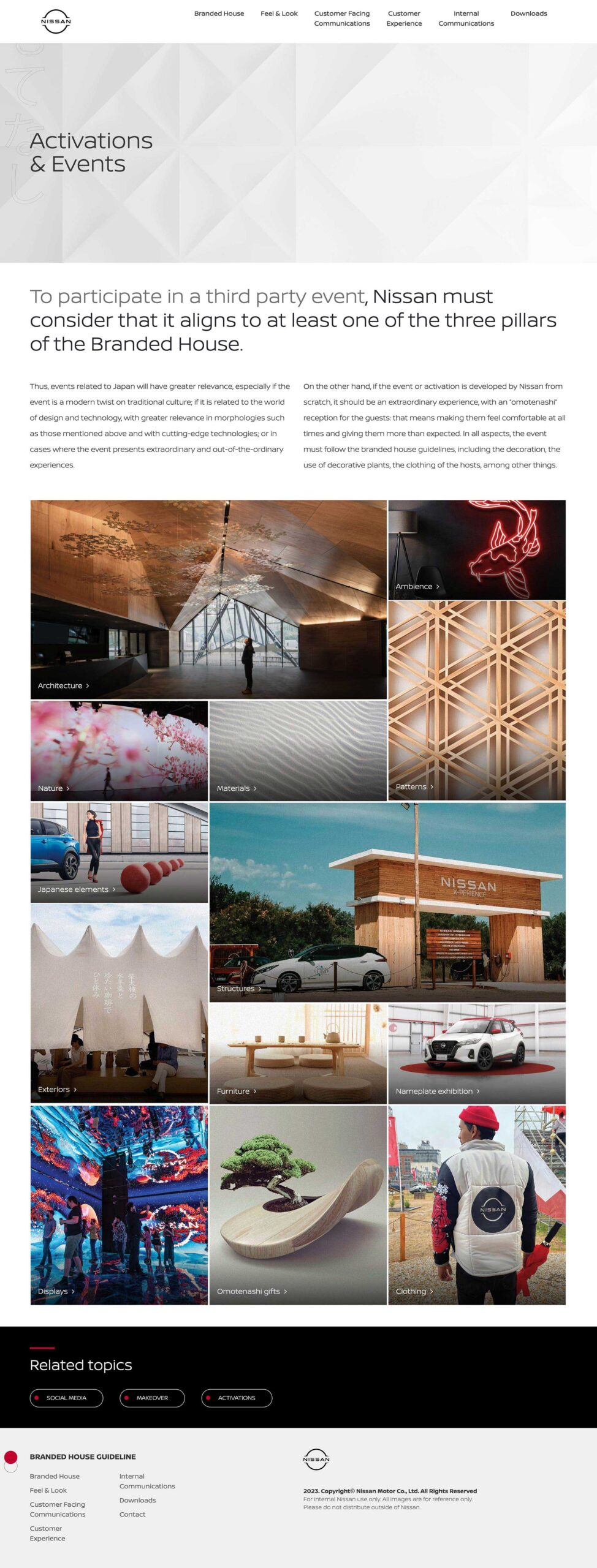Viewport: 597px width, 1568px height.
Task: Open the Furniture tile
Action: 298,1053
